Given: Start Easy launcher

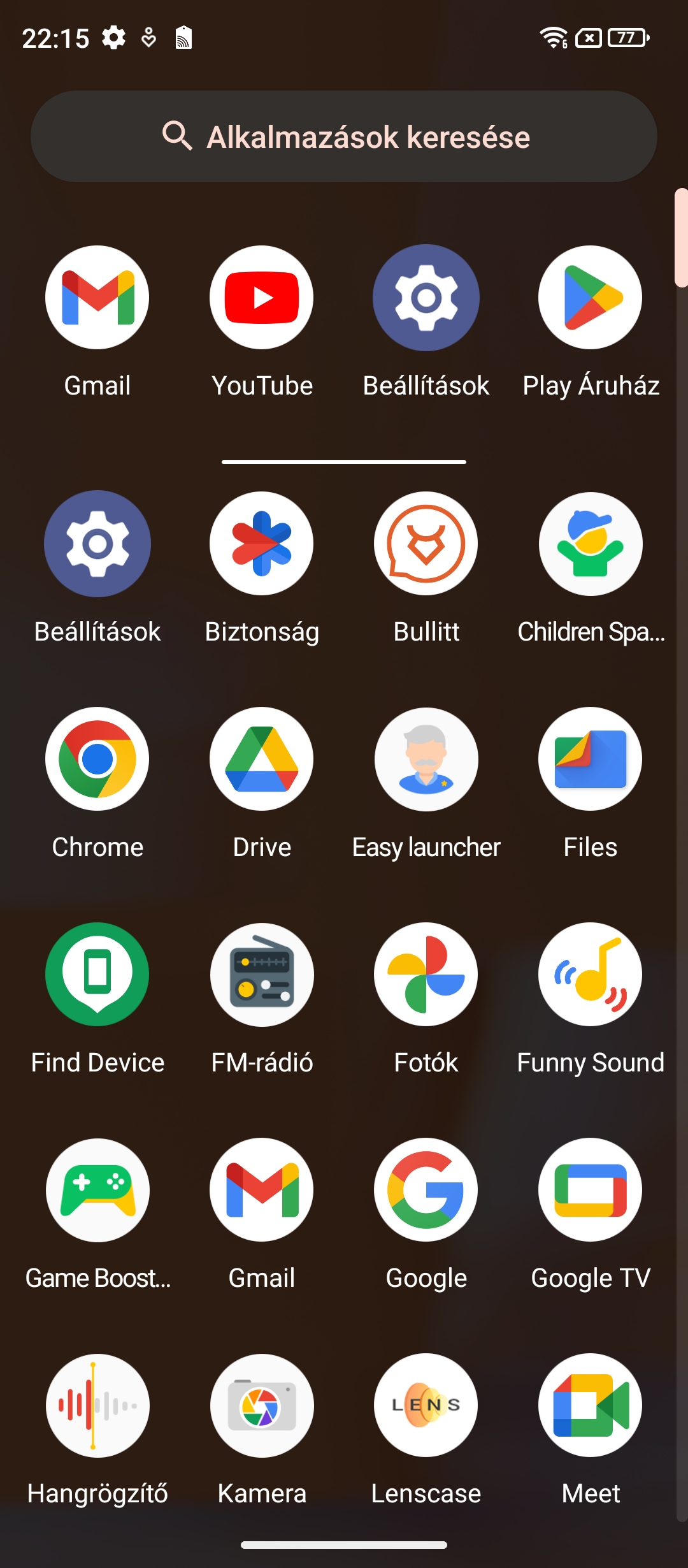Looking at the screenshot, I should click(x=426, y=759).
